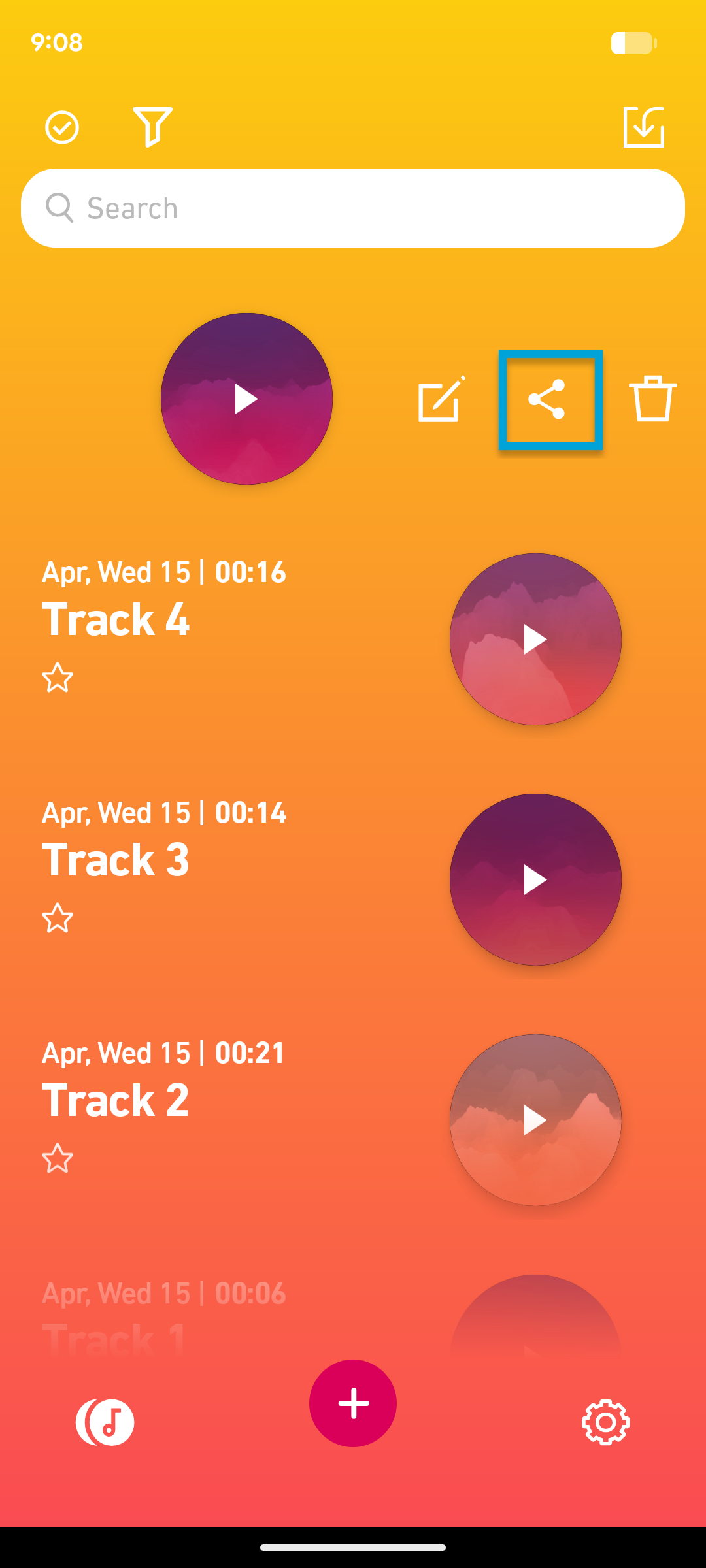Play Track 3
Image resolution: width=706 pixels, height=1568 pixels.
coord(535,879)
